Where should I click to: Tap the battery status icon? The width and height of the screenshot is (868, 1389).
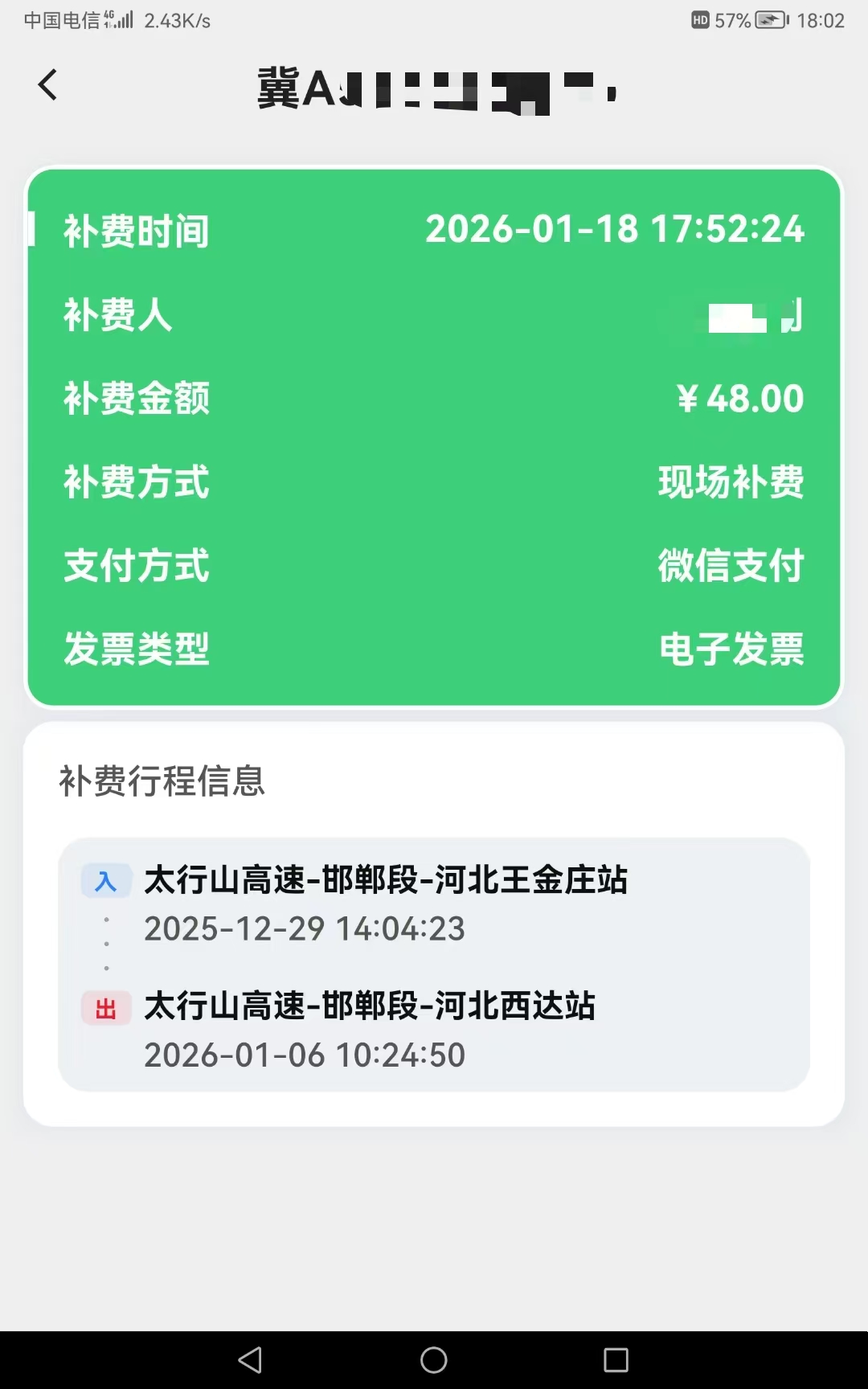[768, 22]
